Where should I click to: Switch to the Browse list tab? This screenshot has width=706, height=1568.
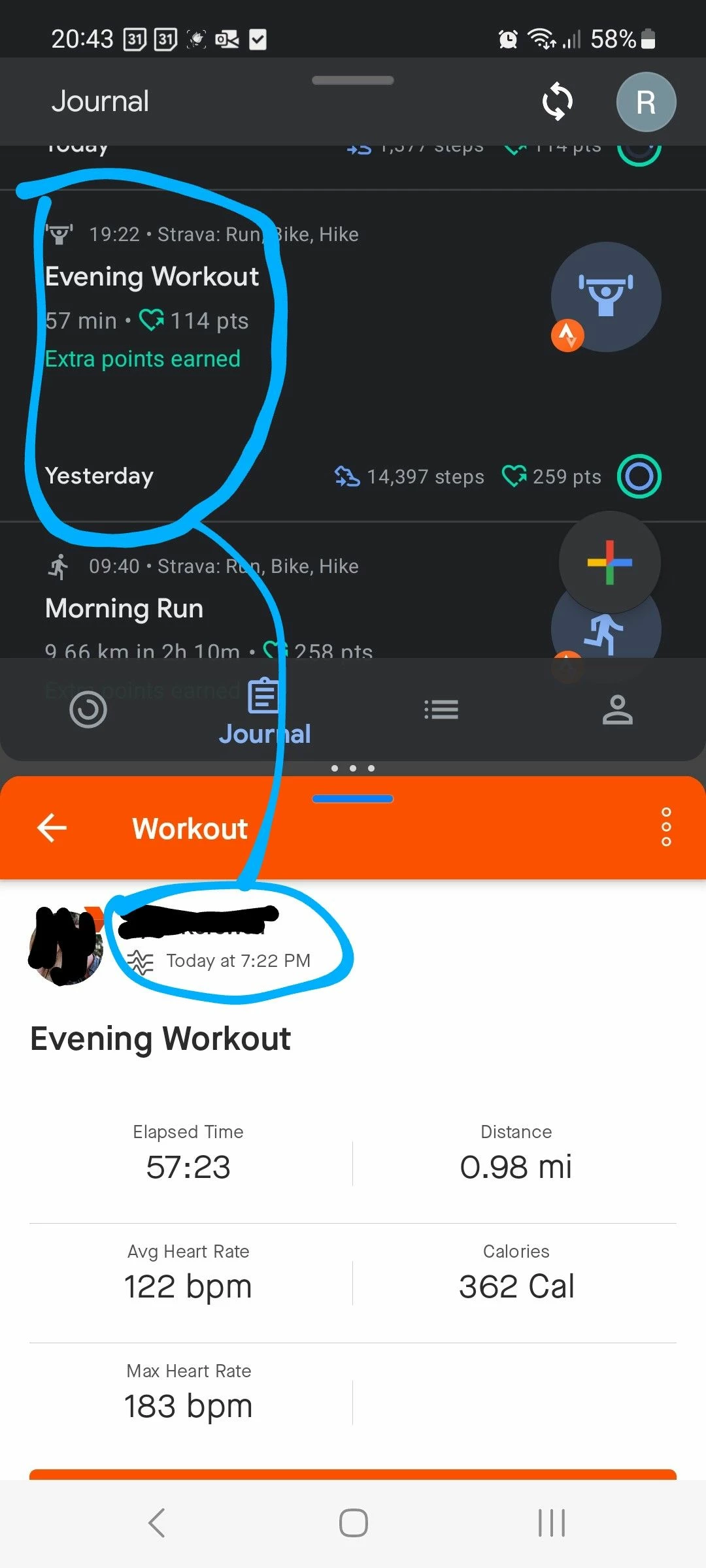pyautogui.click(x=441, y=710)
